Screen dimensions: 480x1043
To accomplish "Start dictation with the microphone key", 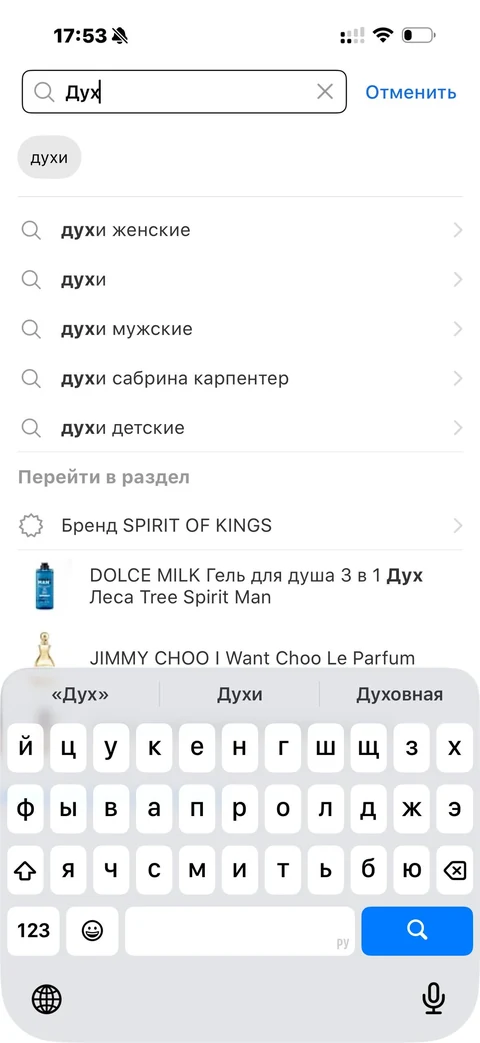I will point(433,998).
